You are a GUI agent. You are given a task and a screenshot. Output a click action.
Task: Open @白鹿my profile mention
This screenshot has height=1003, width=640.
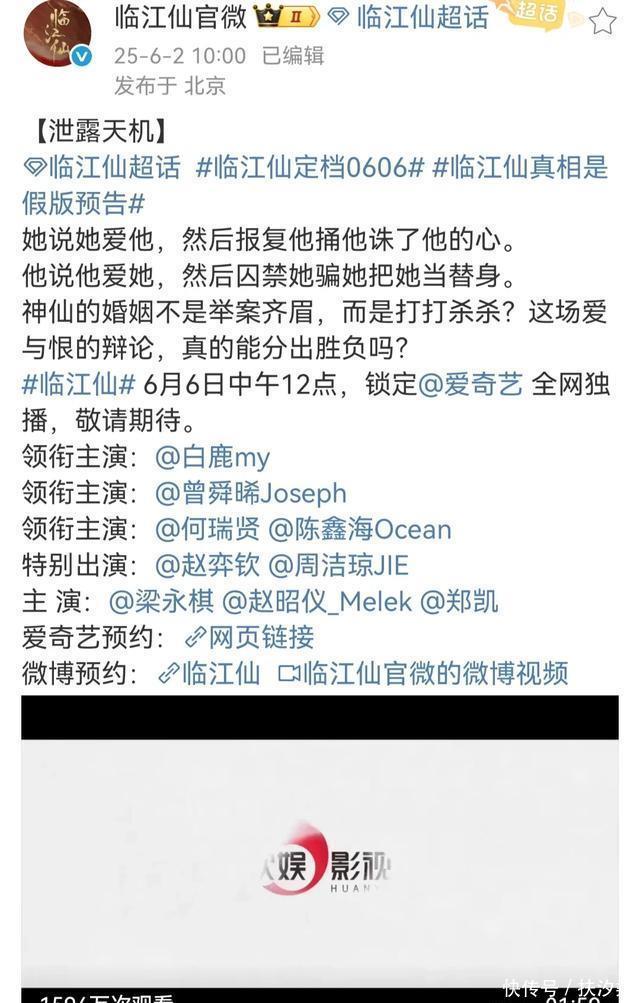(x=212, y=458)
